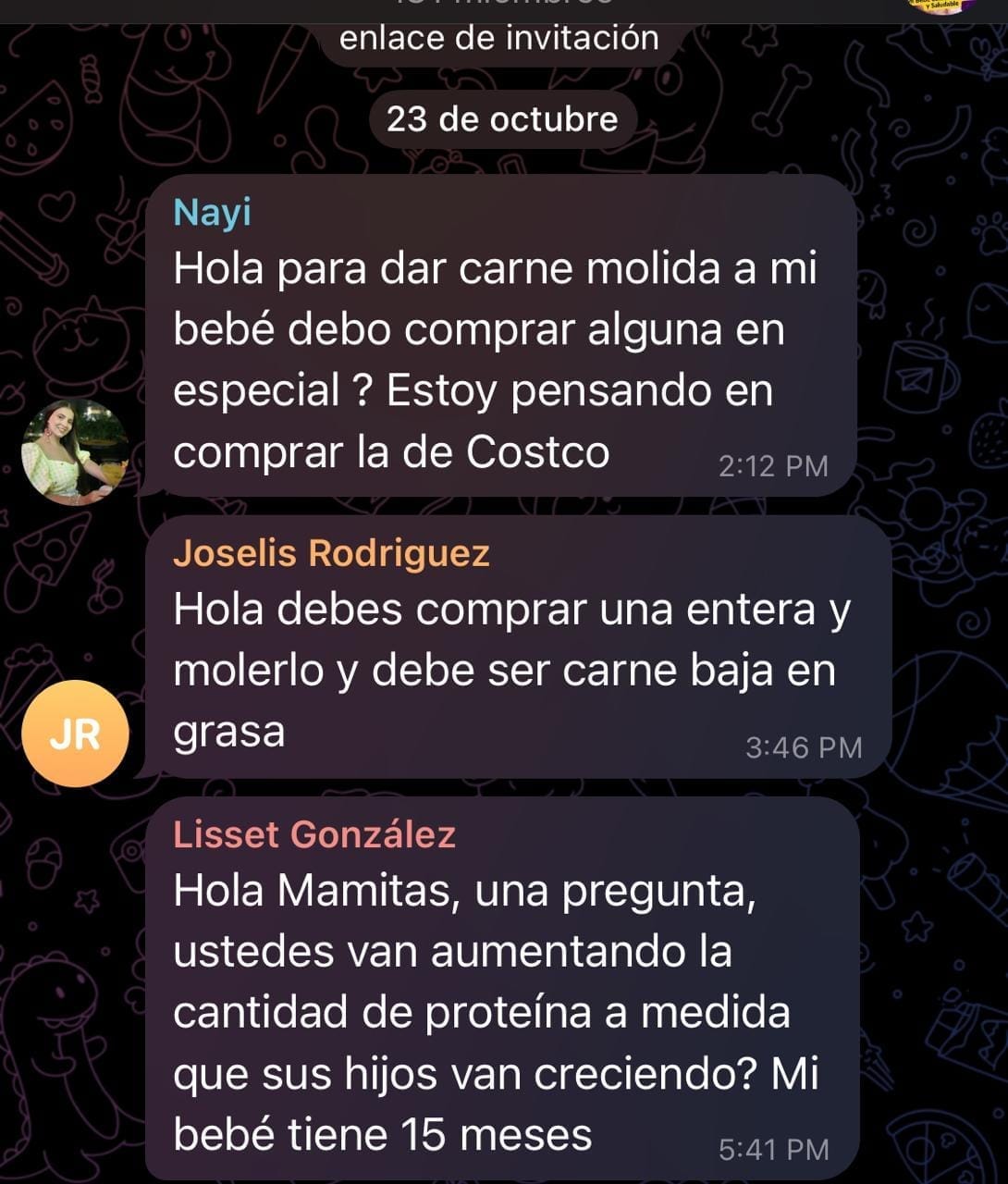Tap the sender name Joselis Rodriguez
Image resolution: width=1008 pixels, height=1184 pixels.
click(331, 553)
